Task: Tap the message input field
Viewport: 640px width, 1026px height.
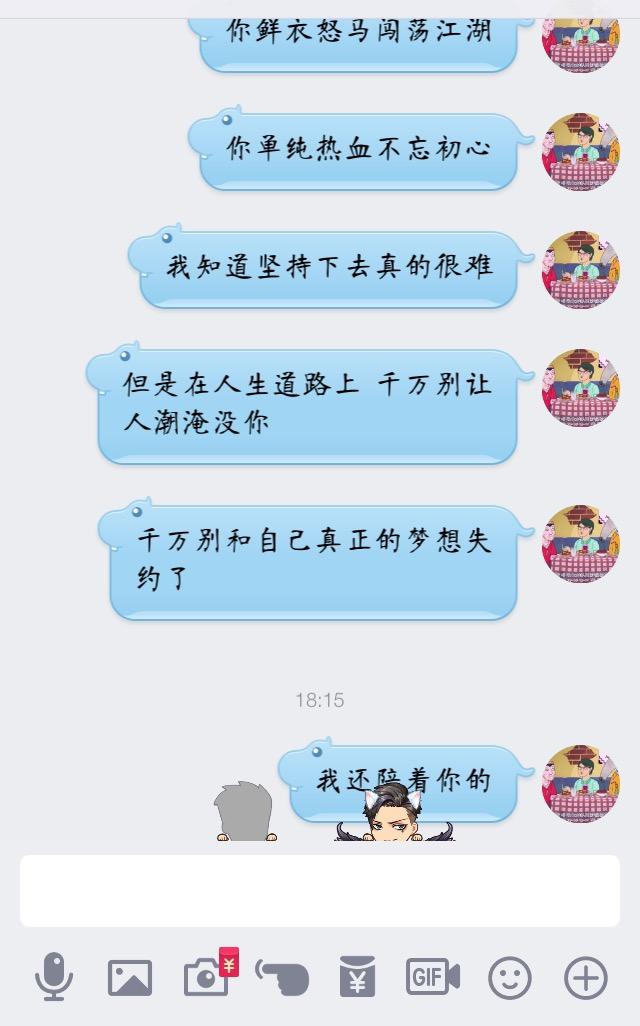Action: [320, 890]
